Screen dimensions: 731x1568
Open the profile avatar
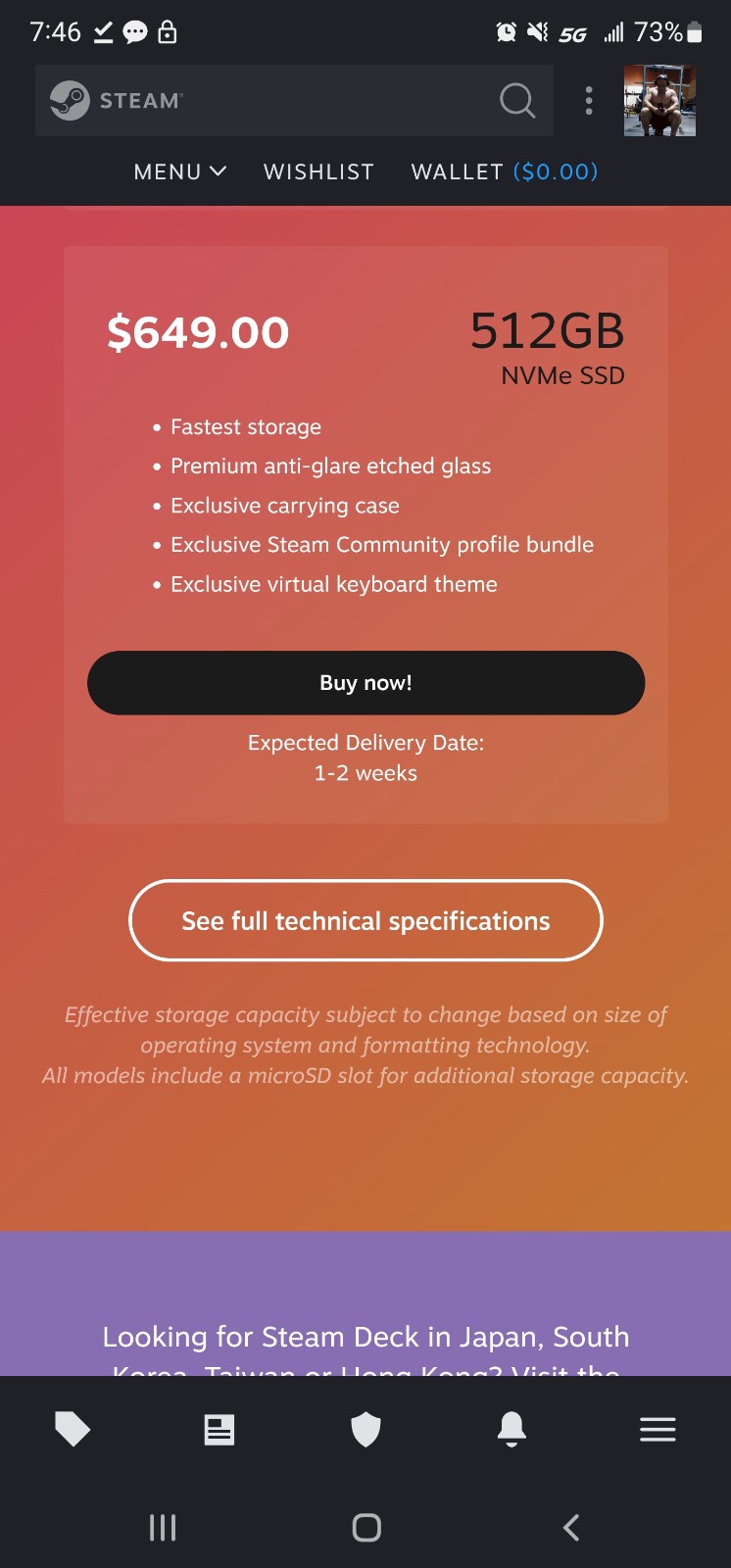point(659,101)
